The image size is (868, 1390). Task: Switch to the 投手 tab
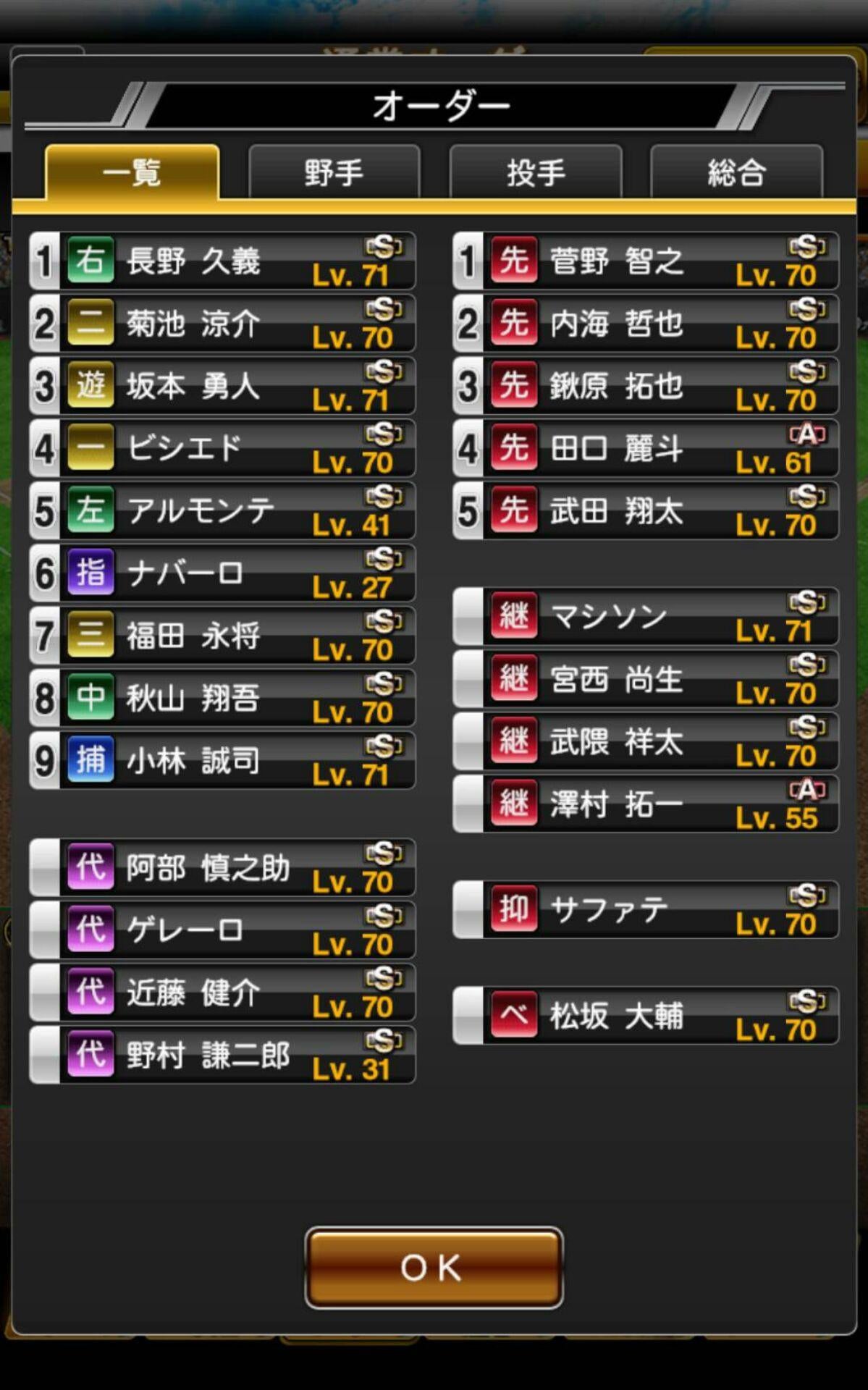point(536,172)
